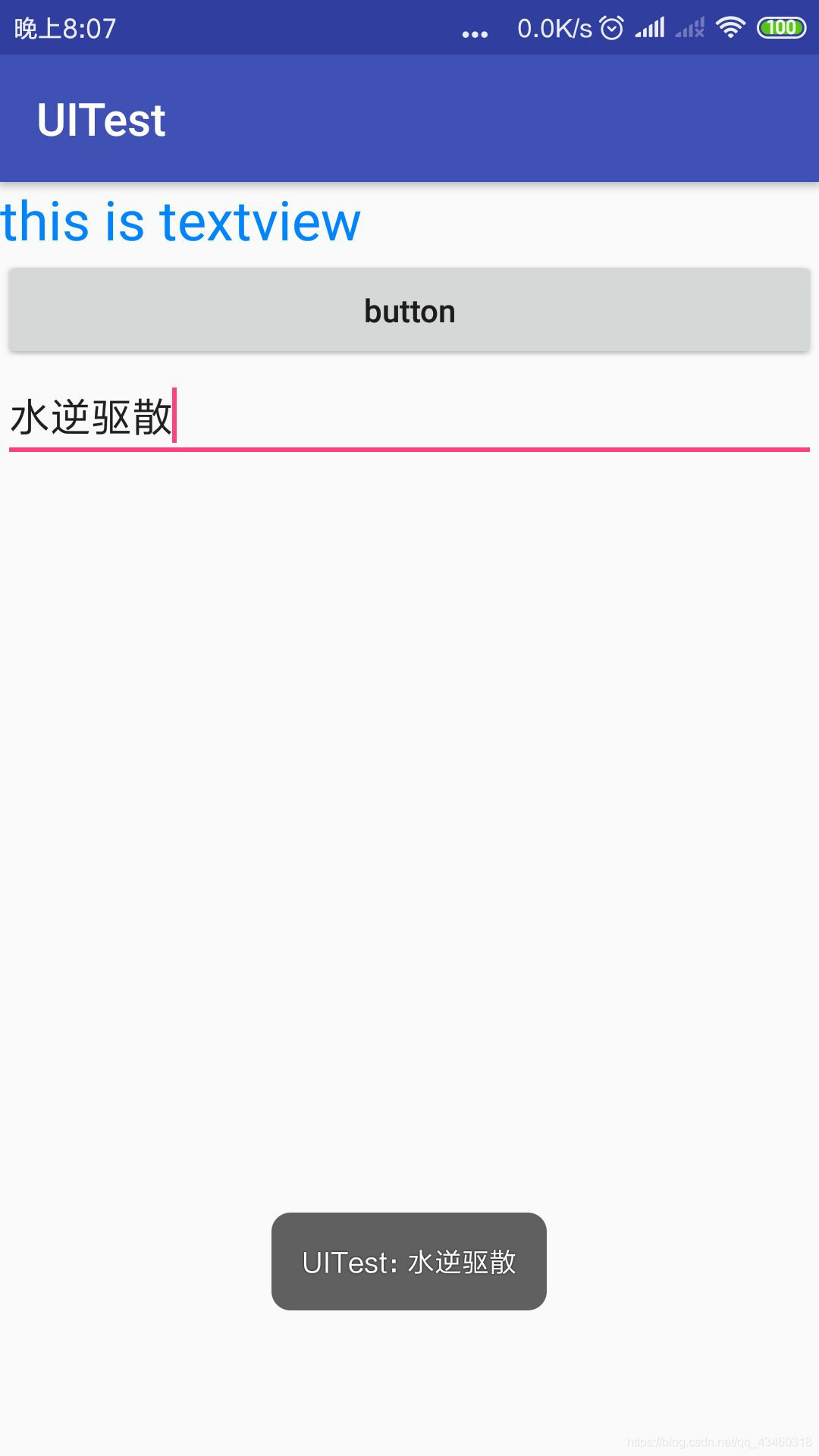Tap the gray button labeled button

[409, 310]
